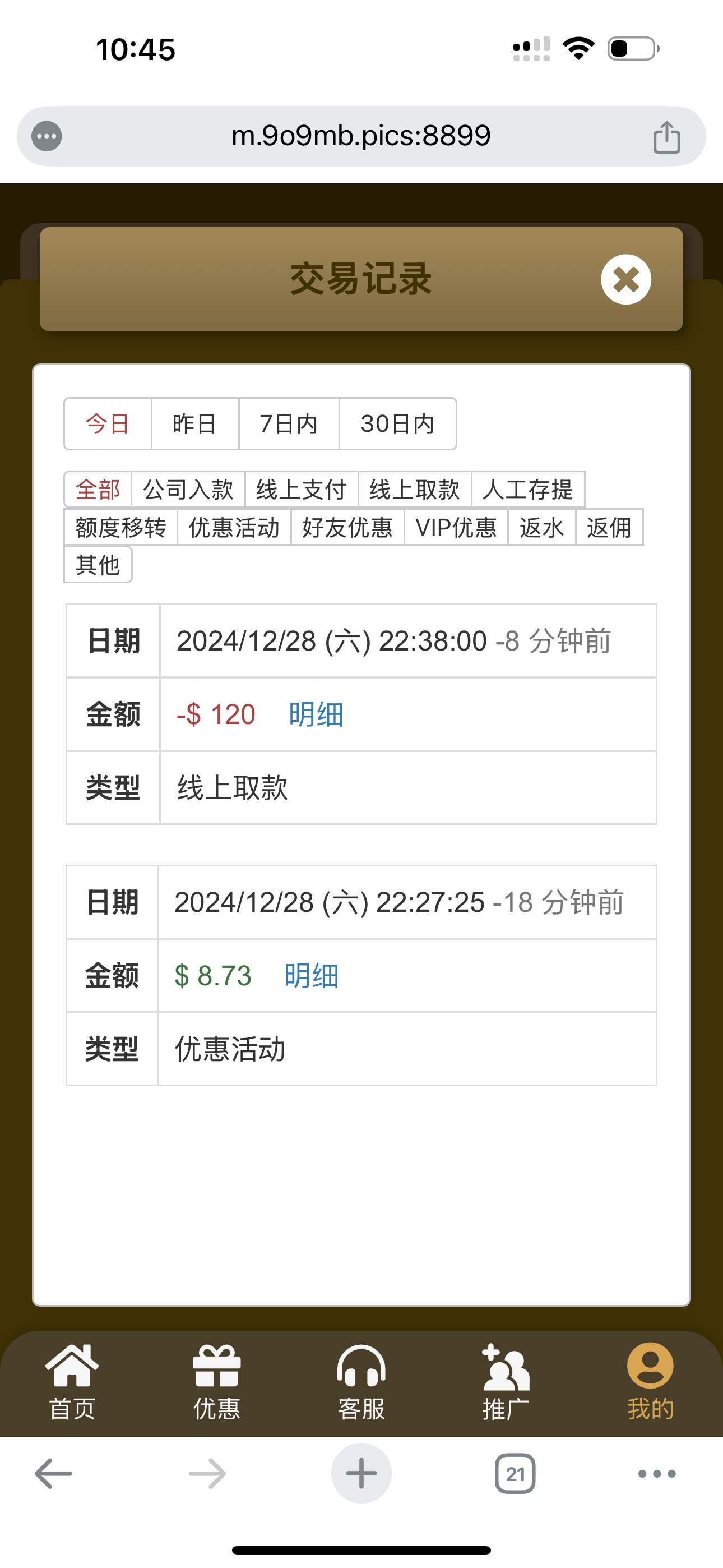Show transactions within 30日内
This screenshot has width=723, height=1568.
[397, 425]
